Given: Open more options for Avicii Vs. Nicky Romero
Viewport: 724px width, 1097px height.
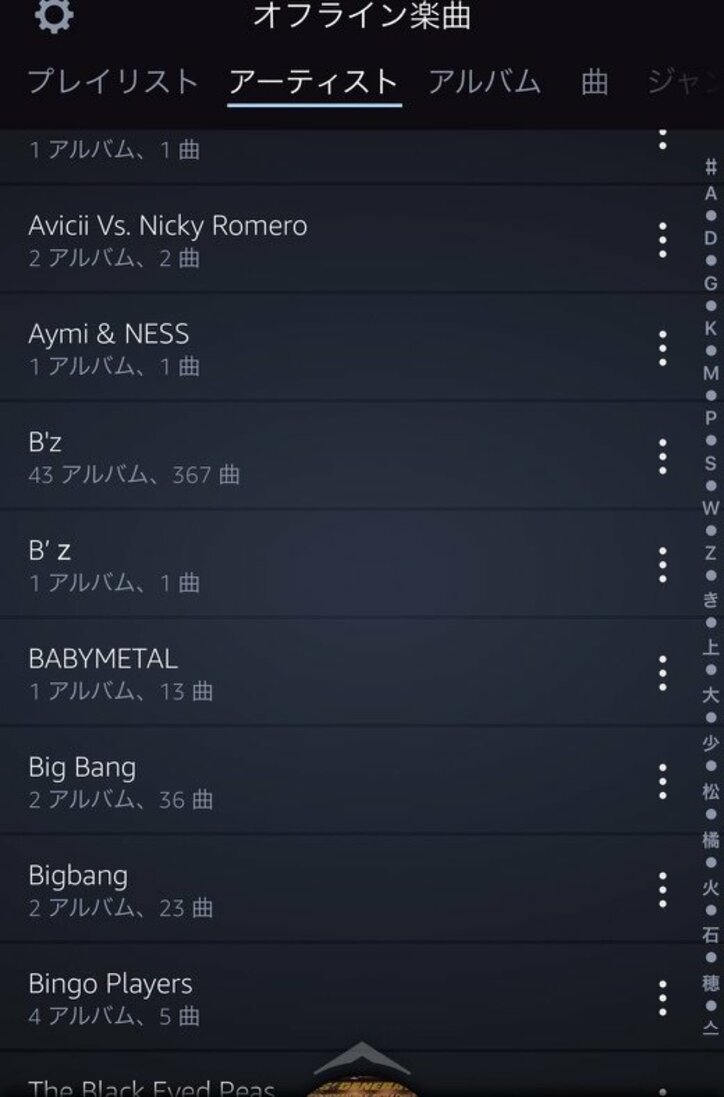Looking at the screenshot, I should pyautogui.click(x=662, y=240).
